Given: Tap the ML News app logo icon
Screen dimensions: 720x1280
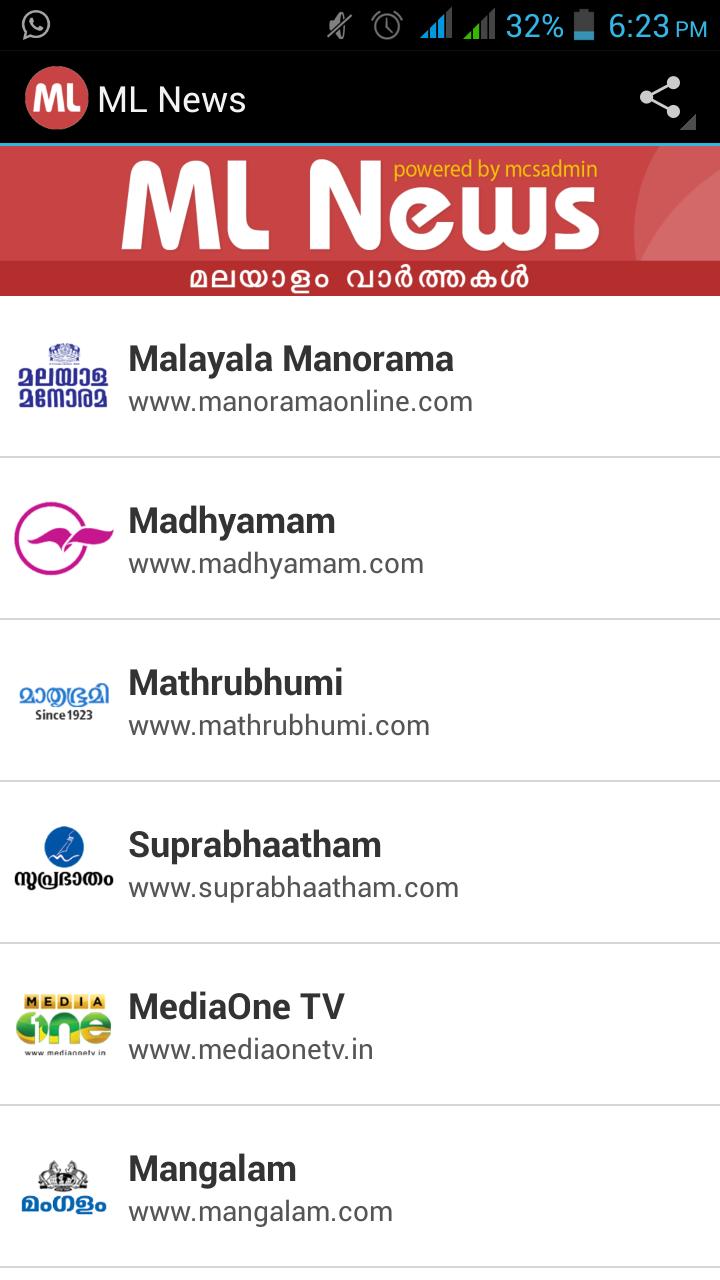Looking at the screenshot, I should pyautogui.click(x=56, y=96).
